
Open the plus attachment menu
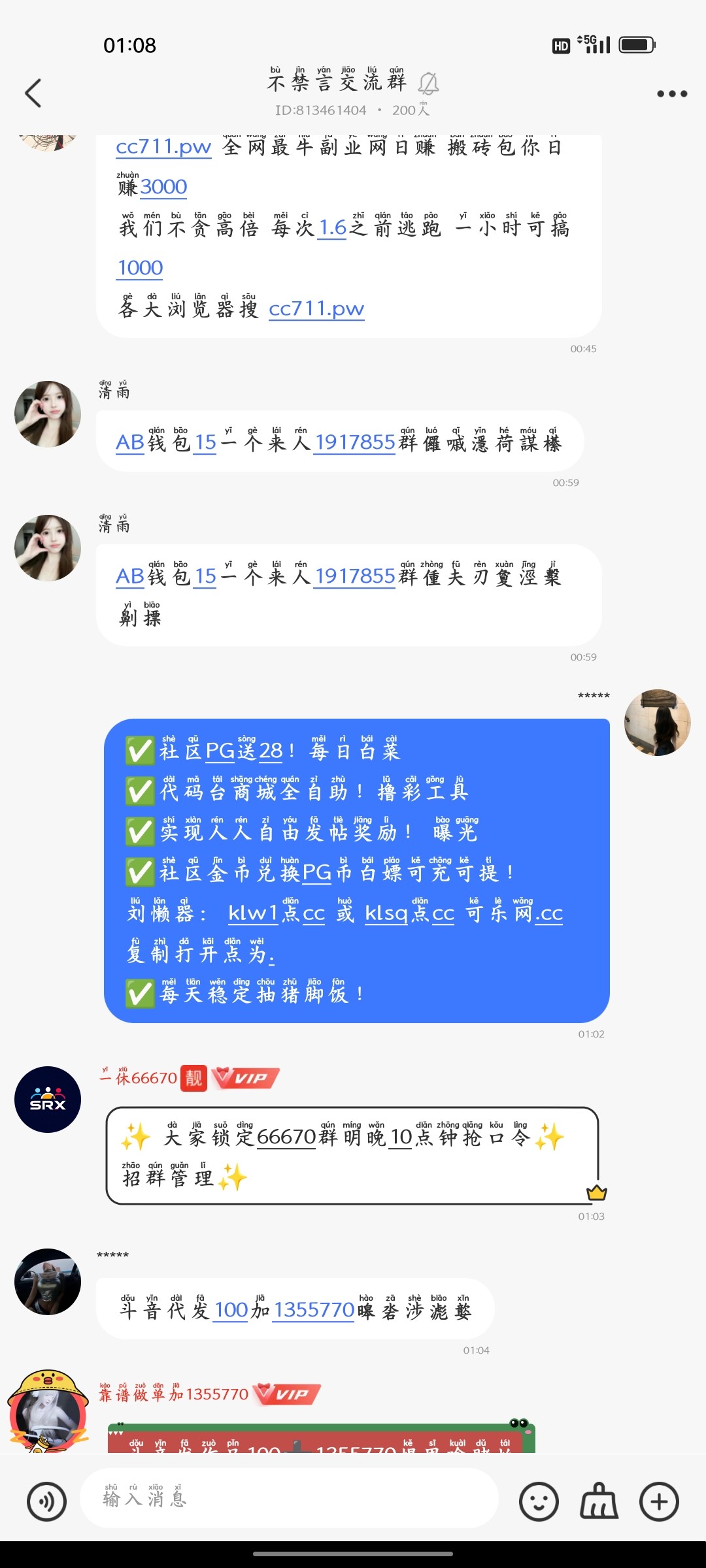click(659, 1501)
